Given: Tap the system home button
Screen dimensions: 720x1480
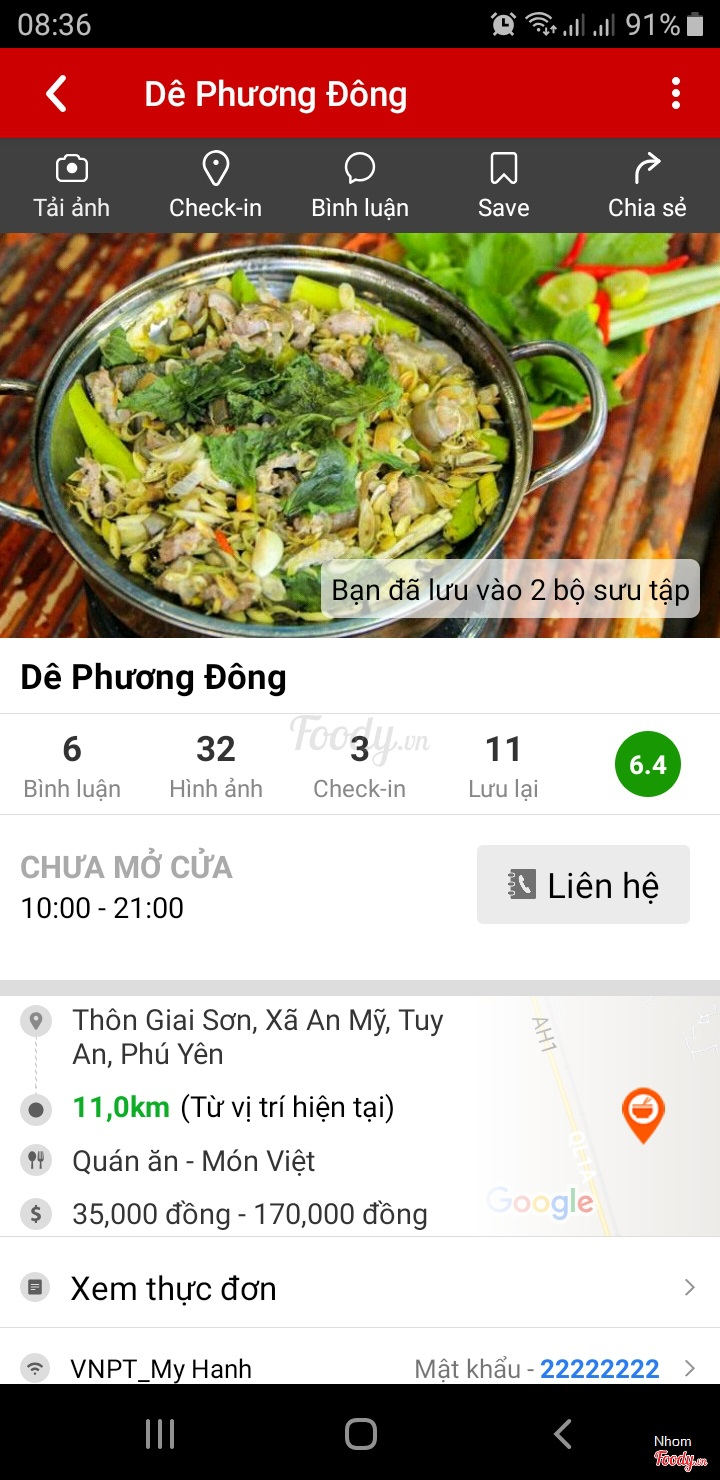Looking at the screenshot, I should tap(360, 1434).
